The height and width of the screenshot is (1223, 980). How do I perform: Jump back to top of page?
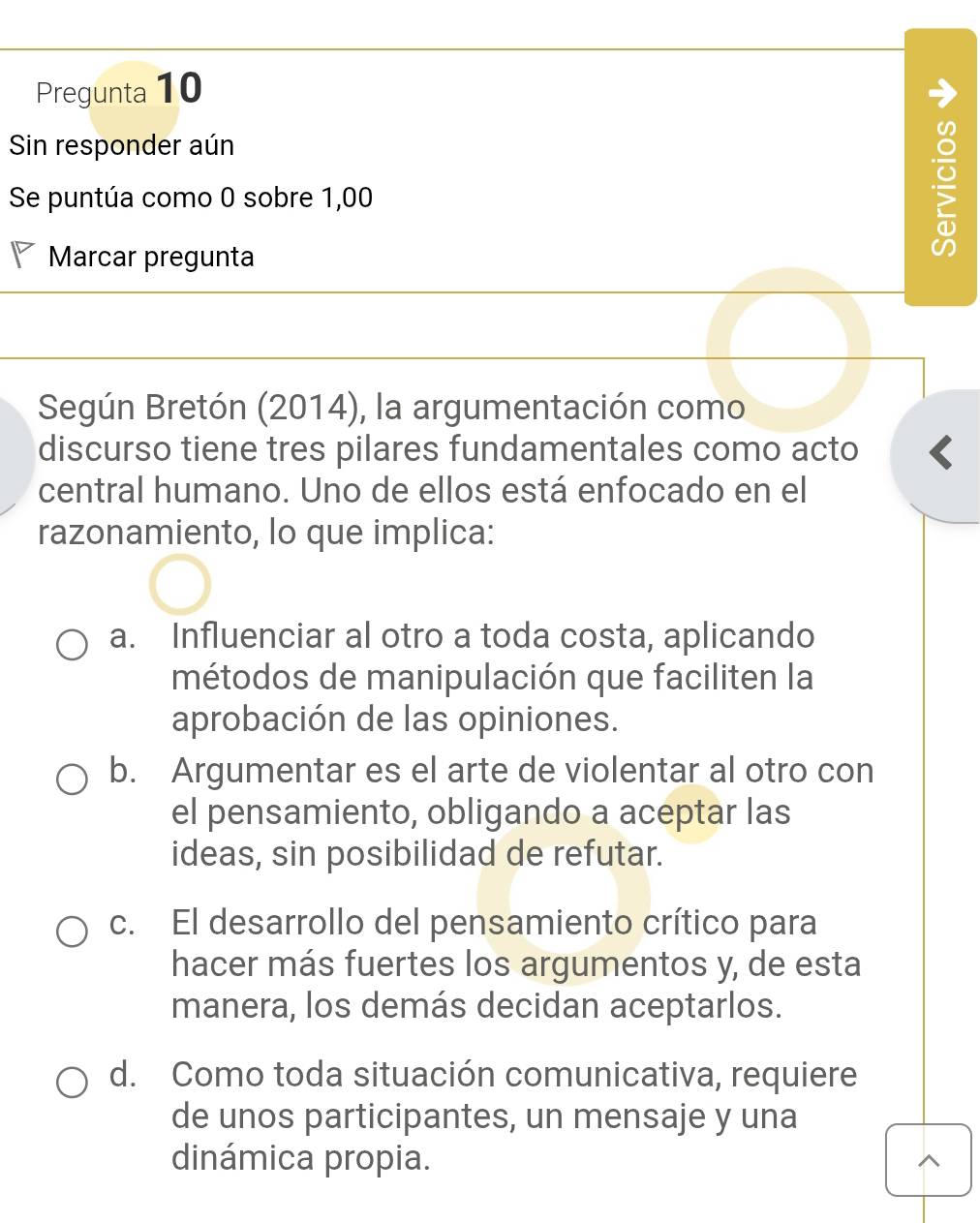[928, 1160]
